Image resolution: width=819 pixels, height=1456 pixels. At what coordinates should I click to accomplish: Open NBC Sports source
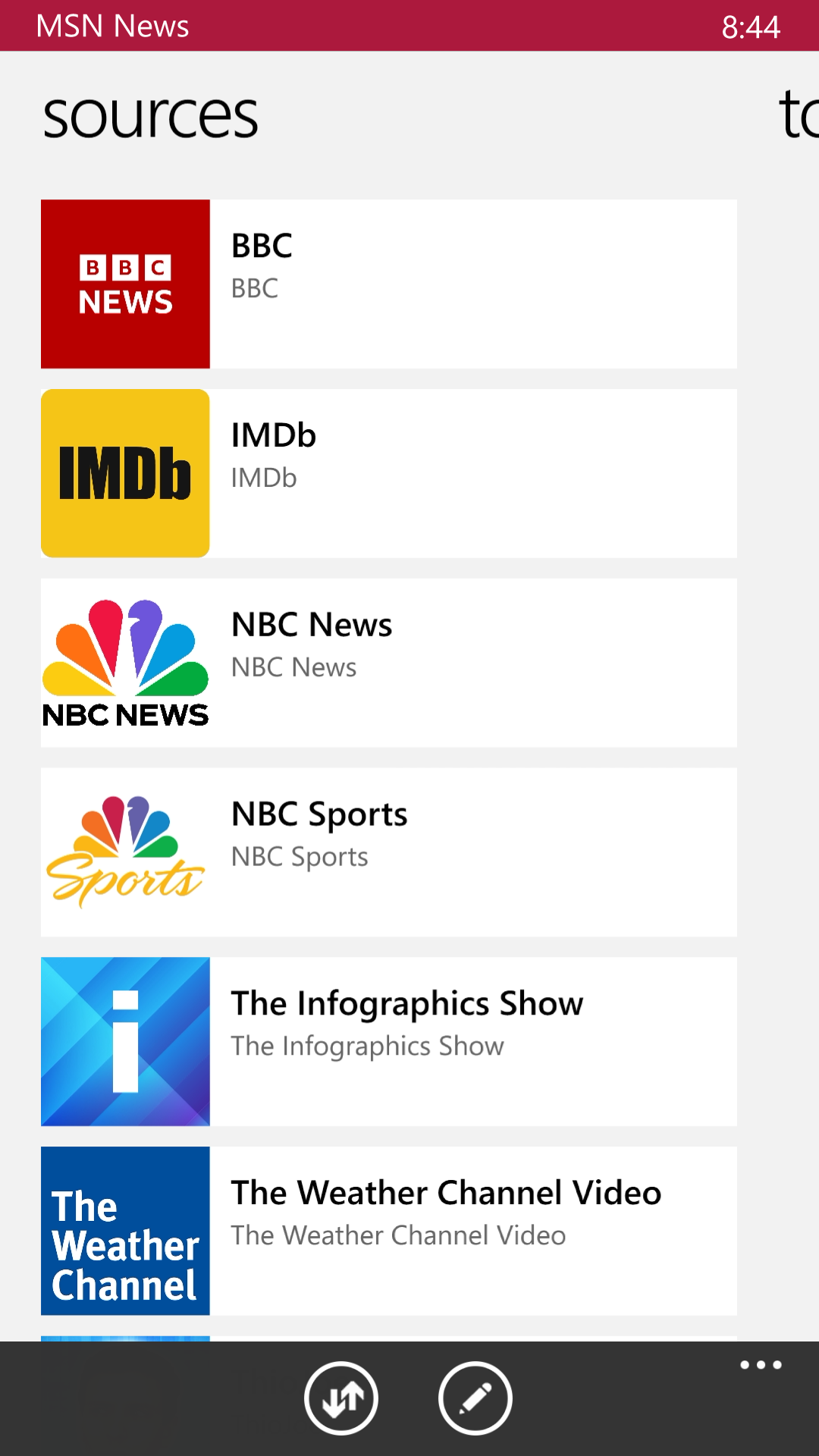coord(389,852)
